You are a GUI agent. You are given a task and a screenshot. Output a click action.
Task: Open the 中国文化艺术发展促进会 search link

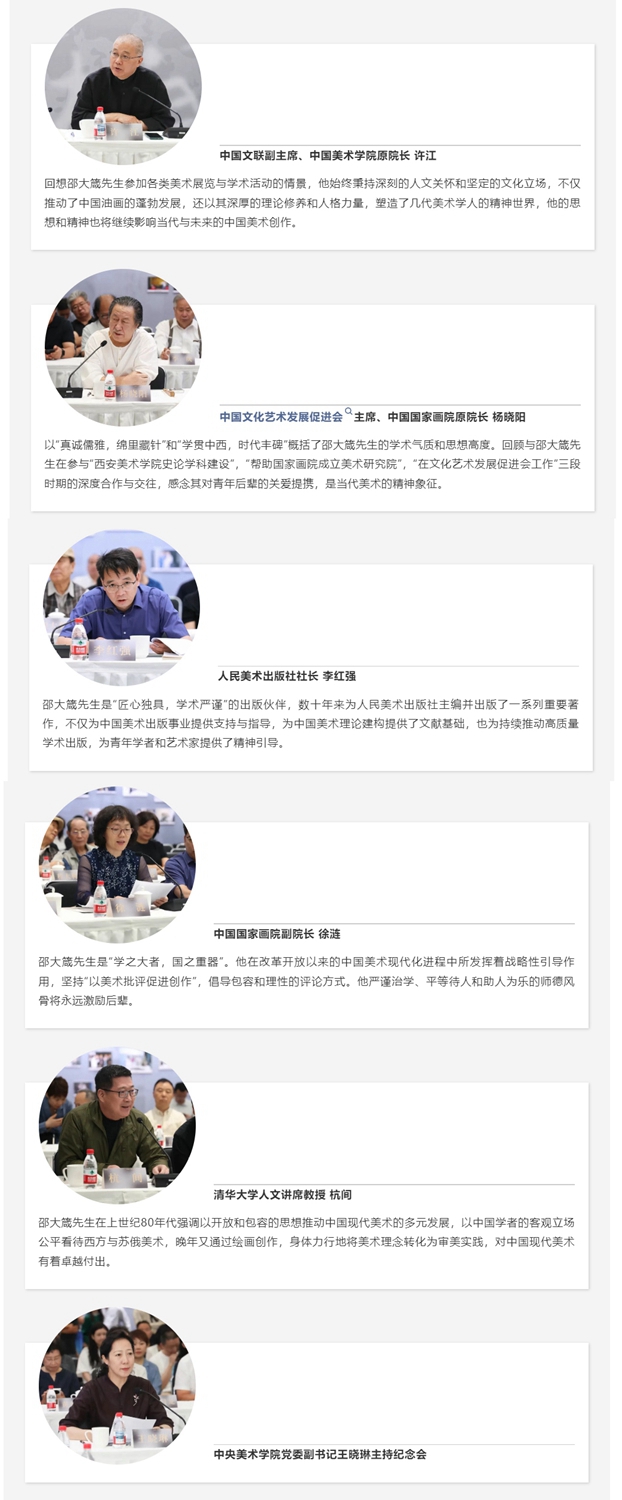282,417
